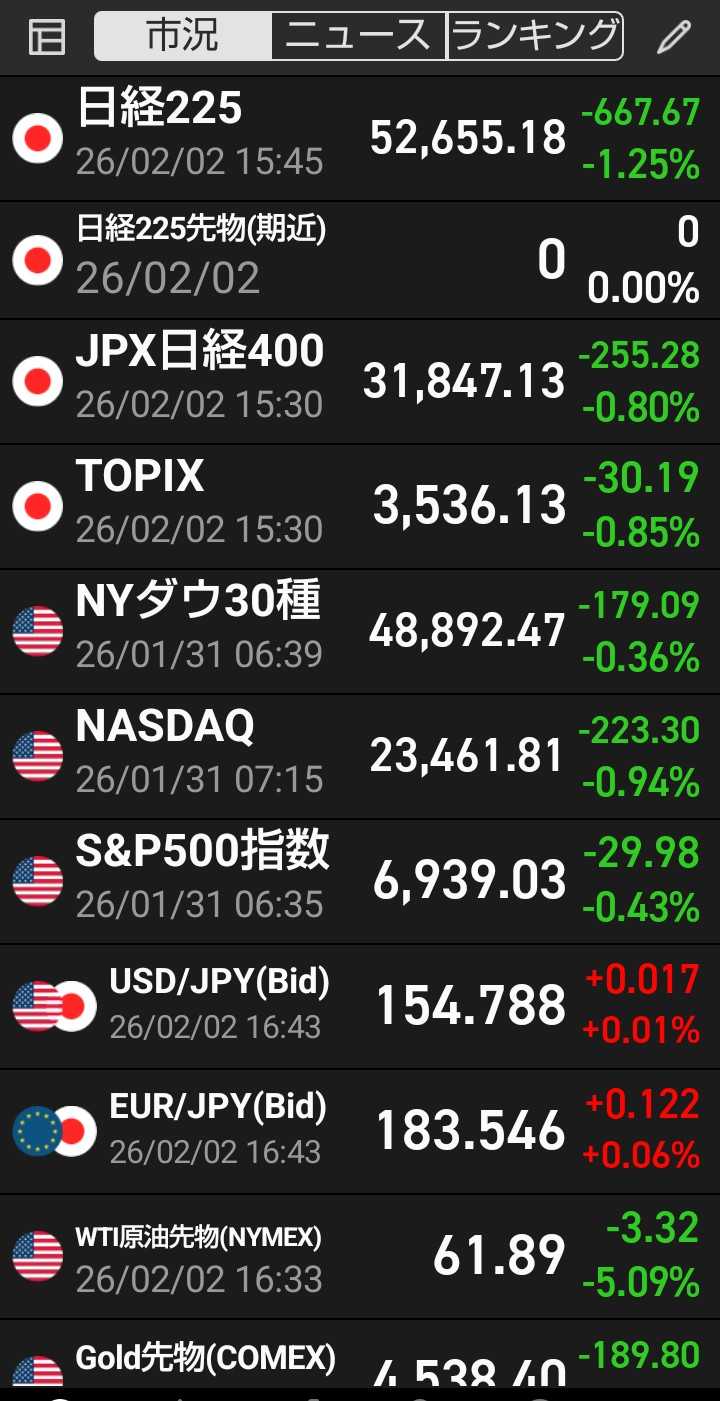720x1401 pixels.
Task: View the JPX日経400 index
Action: [360, 381]
